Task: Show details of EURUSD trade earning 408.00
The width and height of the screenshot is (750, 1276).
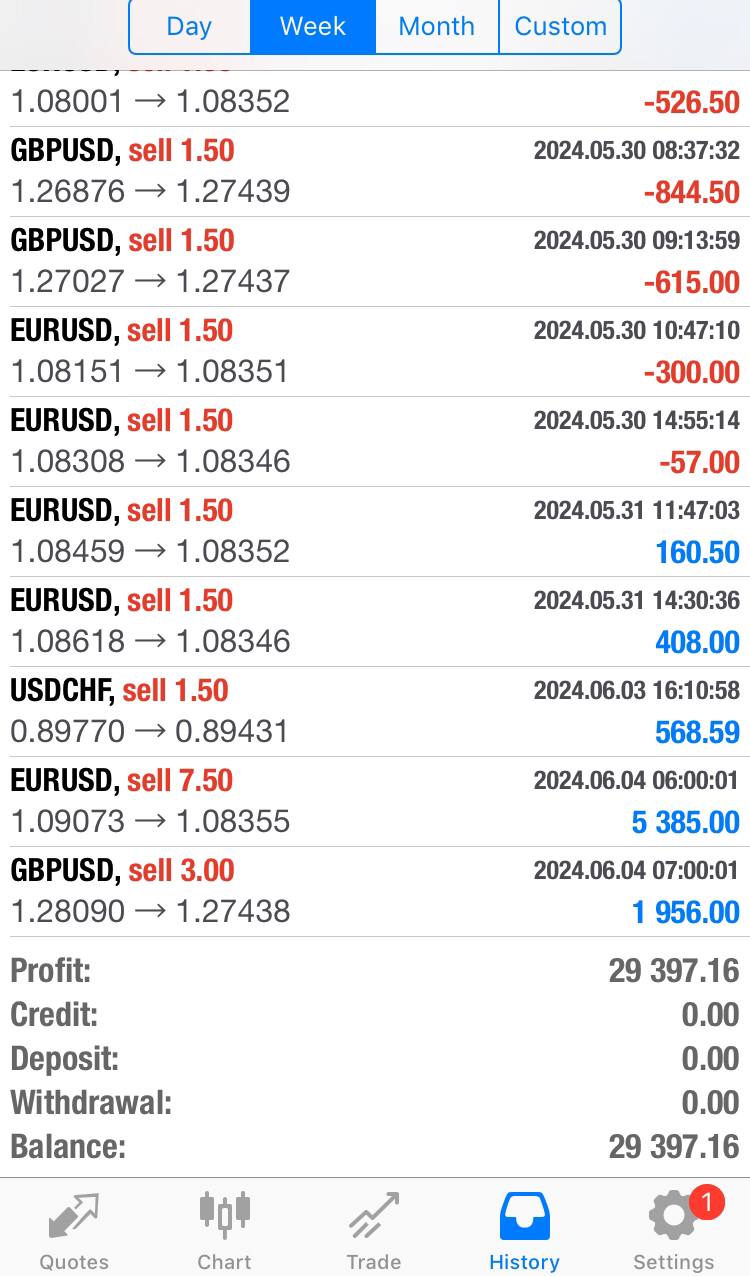Action: 375,621
